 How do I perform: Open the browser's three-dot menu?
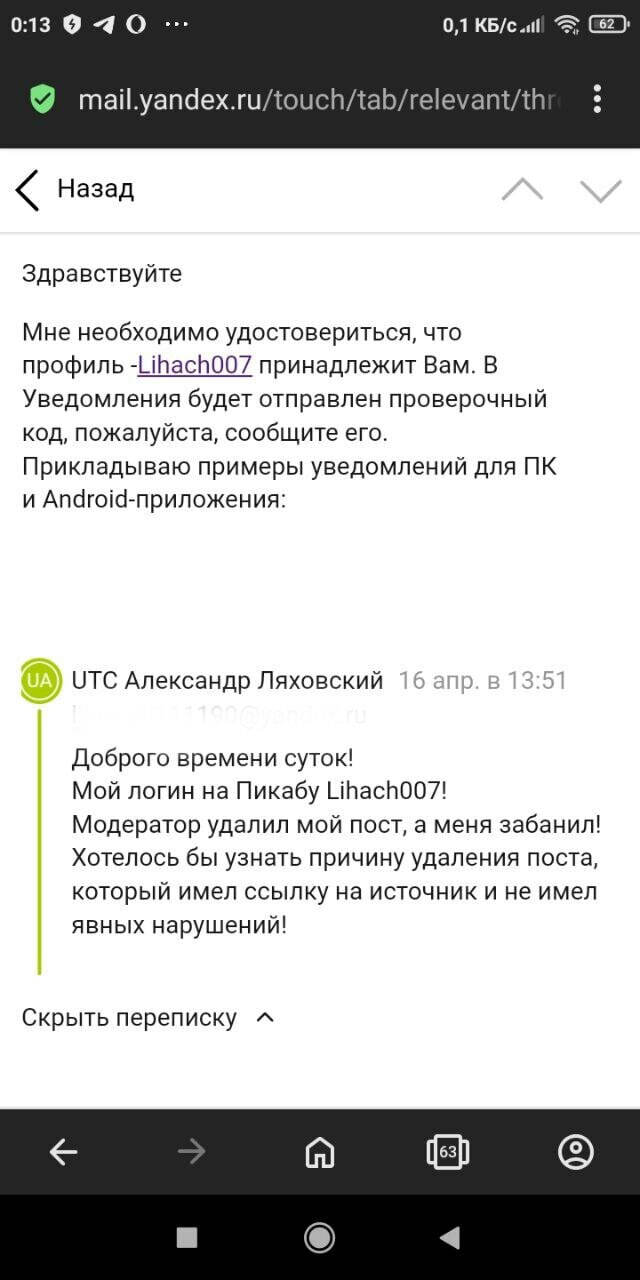pyautogui.click(x=597, y=99)
